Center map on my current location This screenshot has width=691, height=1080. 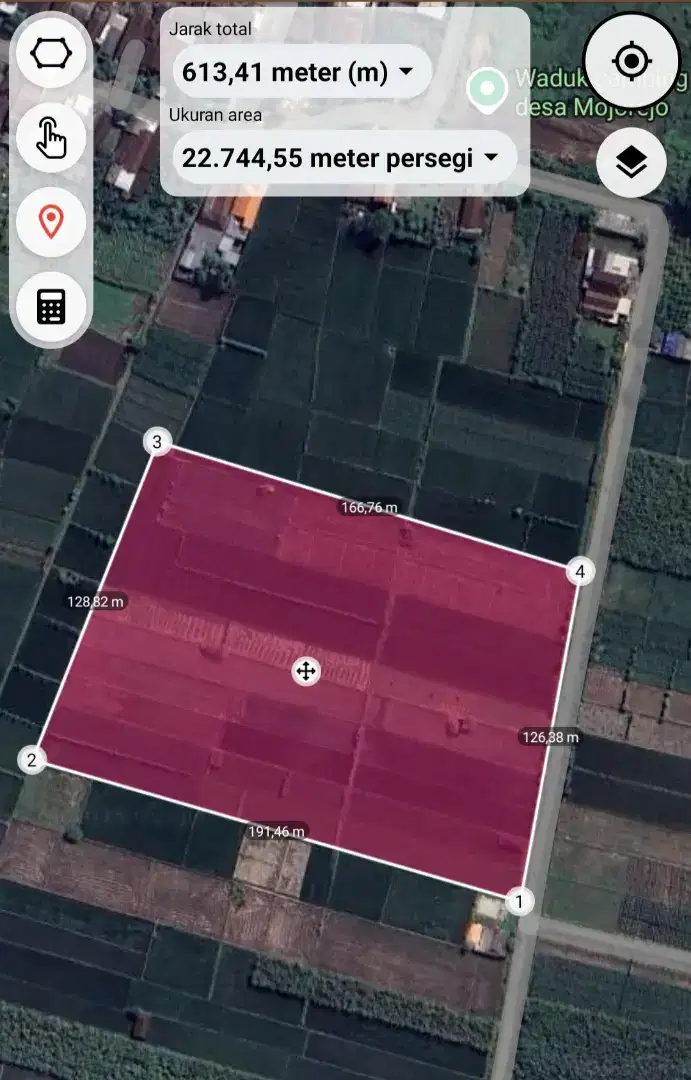click(631, 61)
